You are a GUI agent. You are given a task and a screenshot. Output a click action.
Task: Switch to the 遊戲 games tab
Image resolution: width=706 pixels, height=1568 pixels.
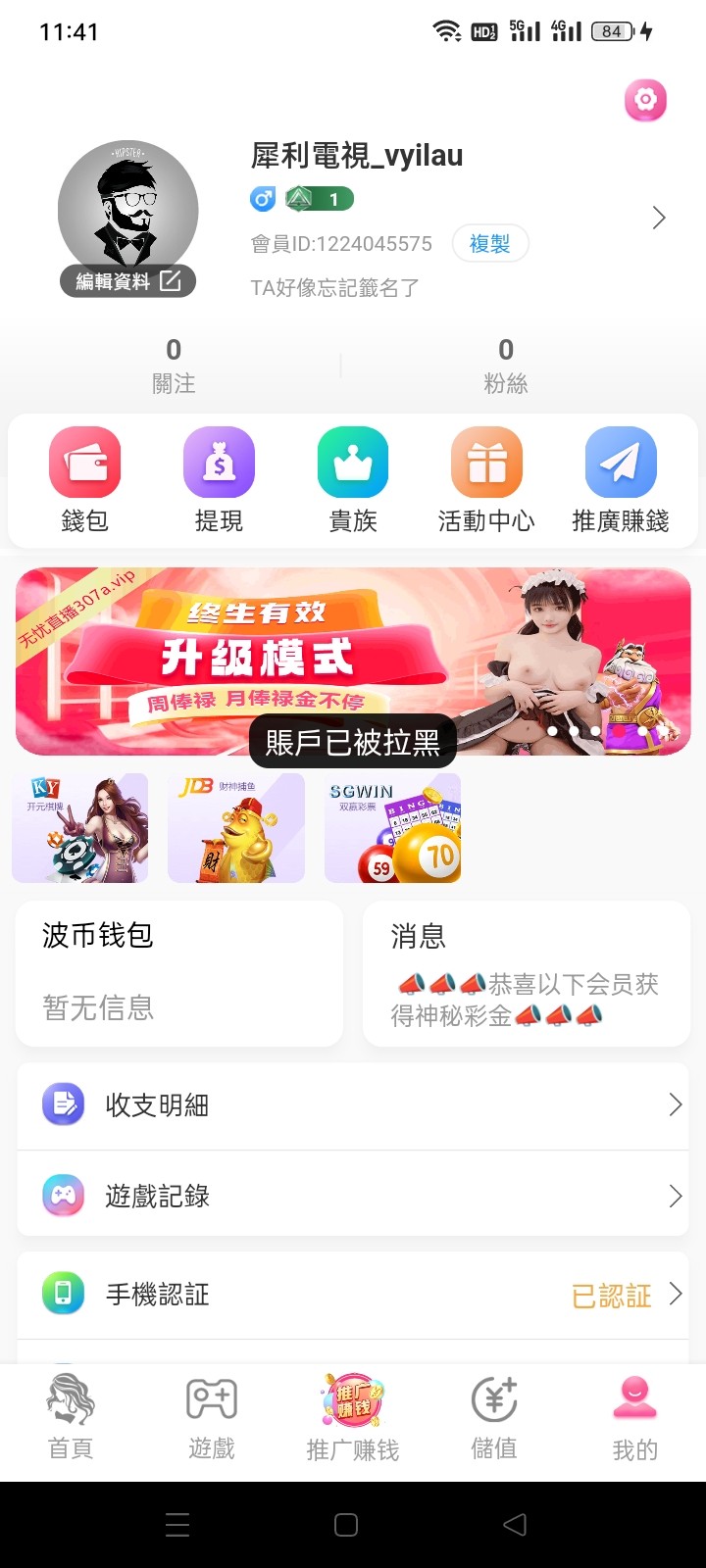click(212, 1416)
